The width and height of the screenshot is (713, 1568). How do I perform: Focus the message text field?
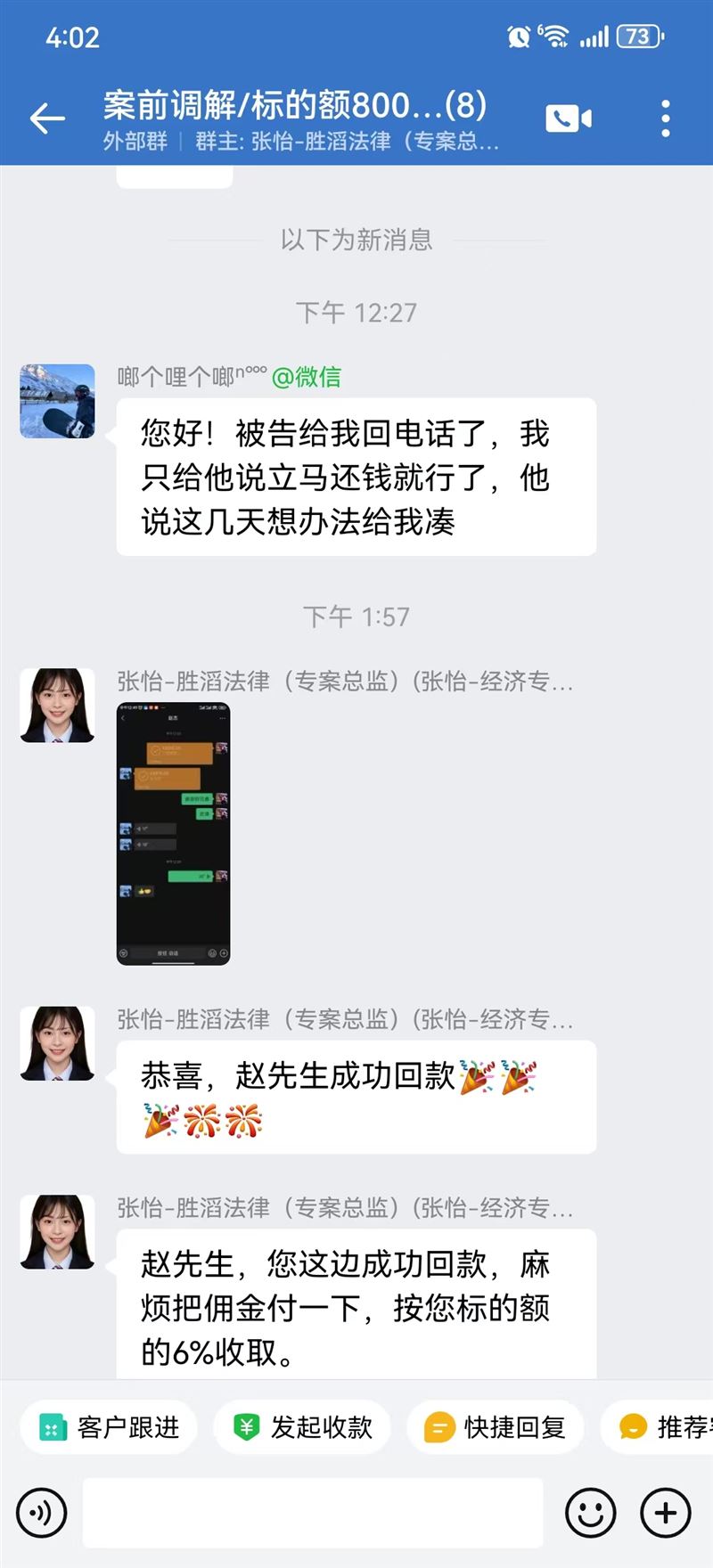[312, 1513]
